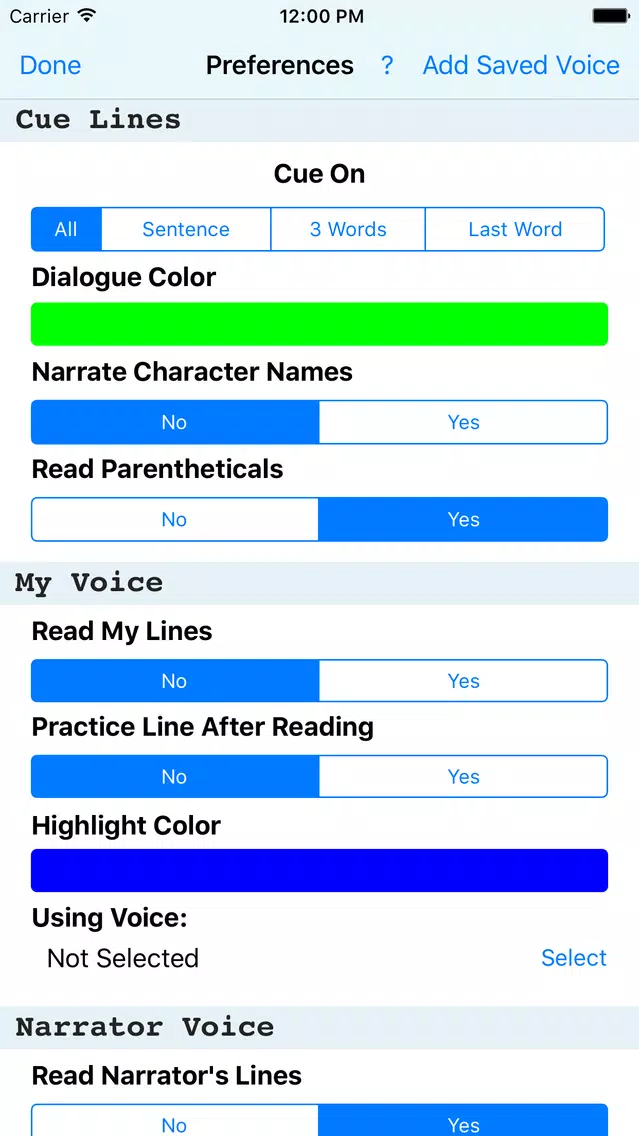Change the blue Highlight Color swatch
The width and height of the screenshot is (639, 1136).
320,870
